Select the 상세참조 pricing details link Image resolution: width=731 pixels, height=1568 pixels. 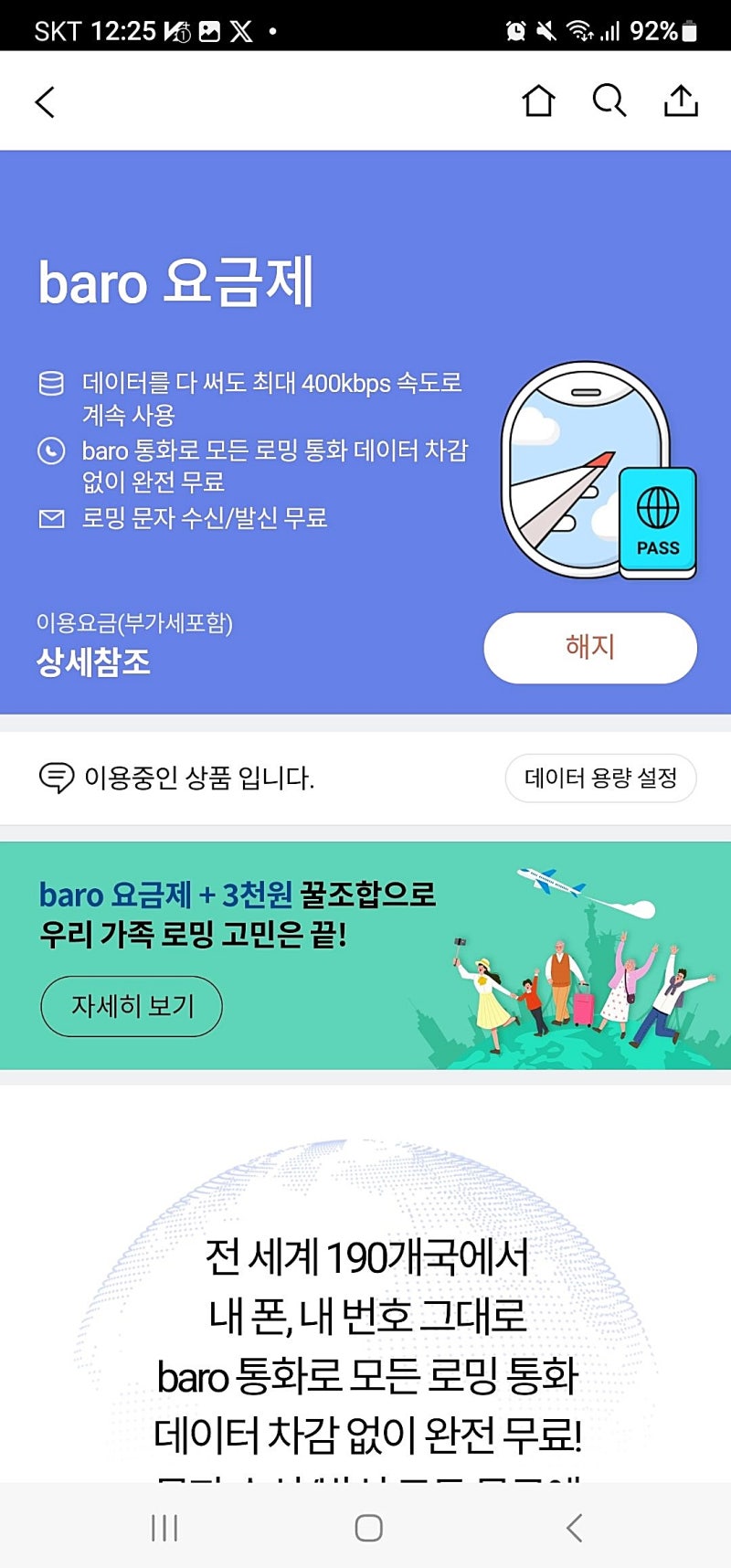tap(95, 662)
